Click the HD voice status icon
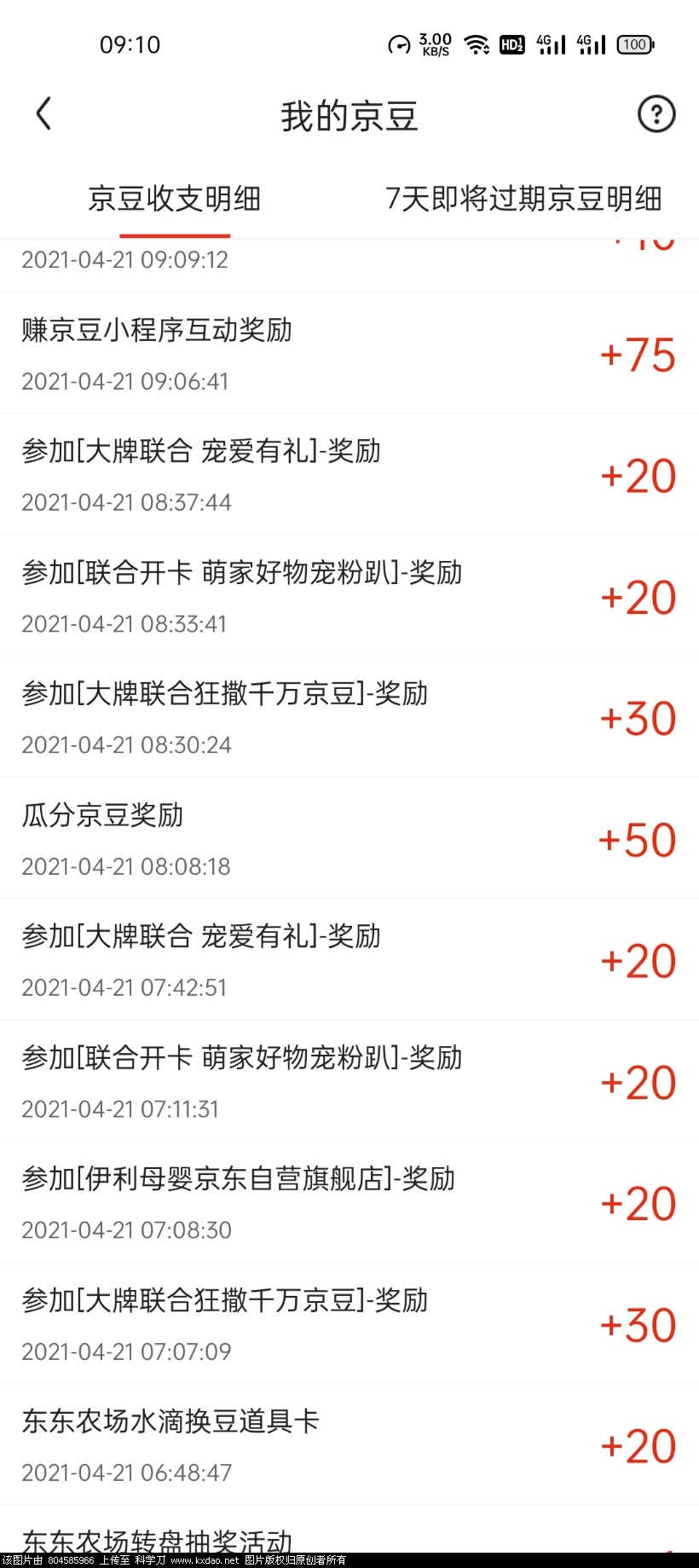The height and width of the screenshot is (1568, 699). pos(511,44)
